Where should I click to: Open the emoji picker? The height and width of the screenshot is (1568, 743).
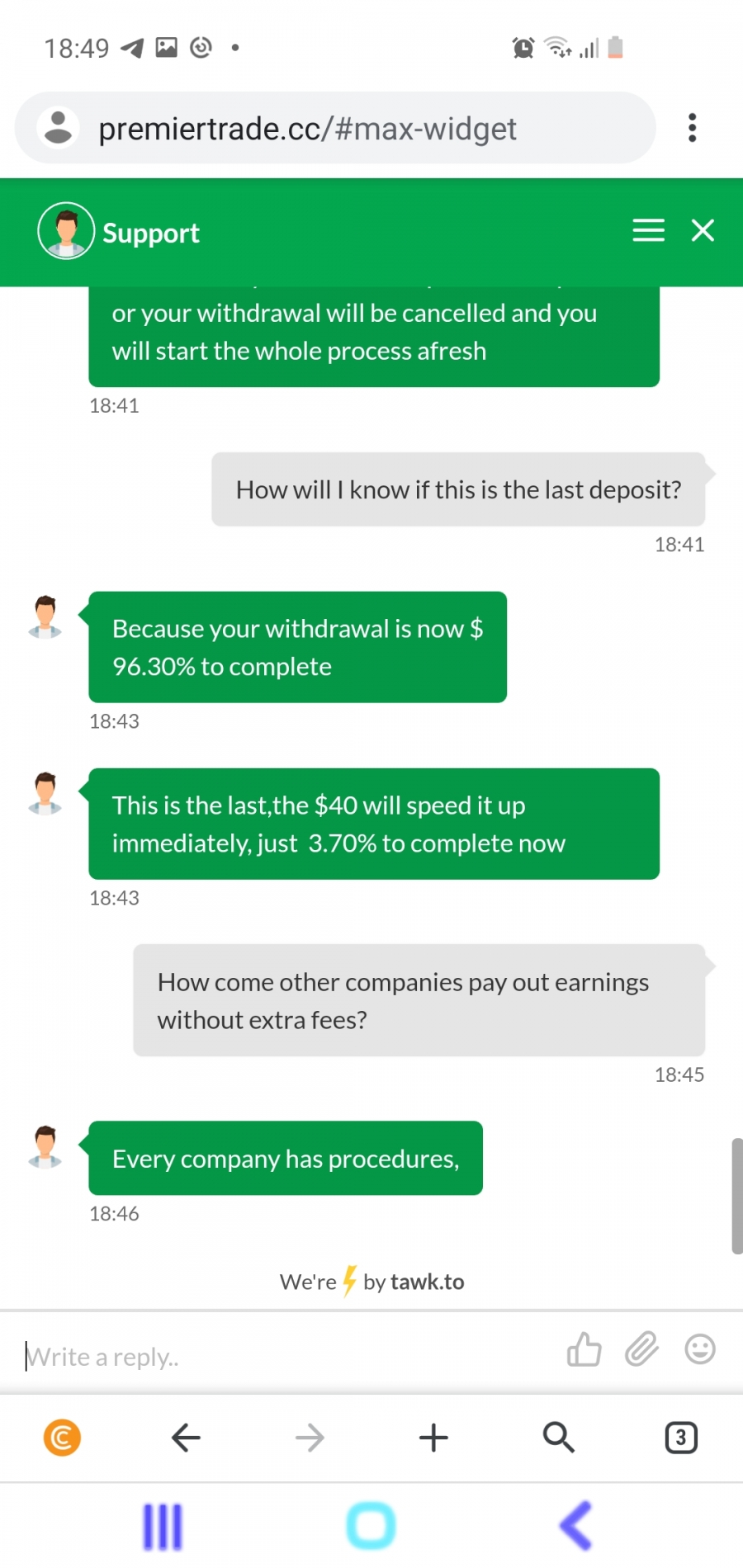(x=700, y=1350)
